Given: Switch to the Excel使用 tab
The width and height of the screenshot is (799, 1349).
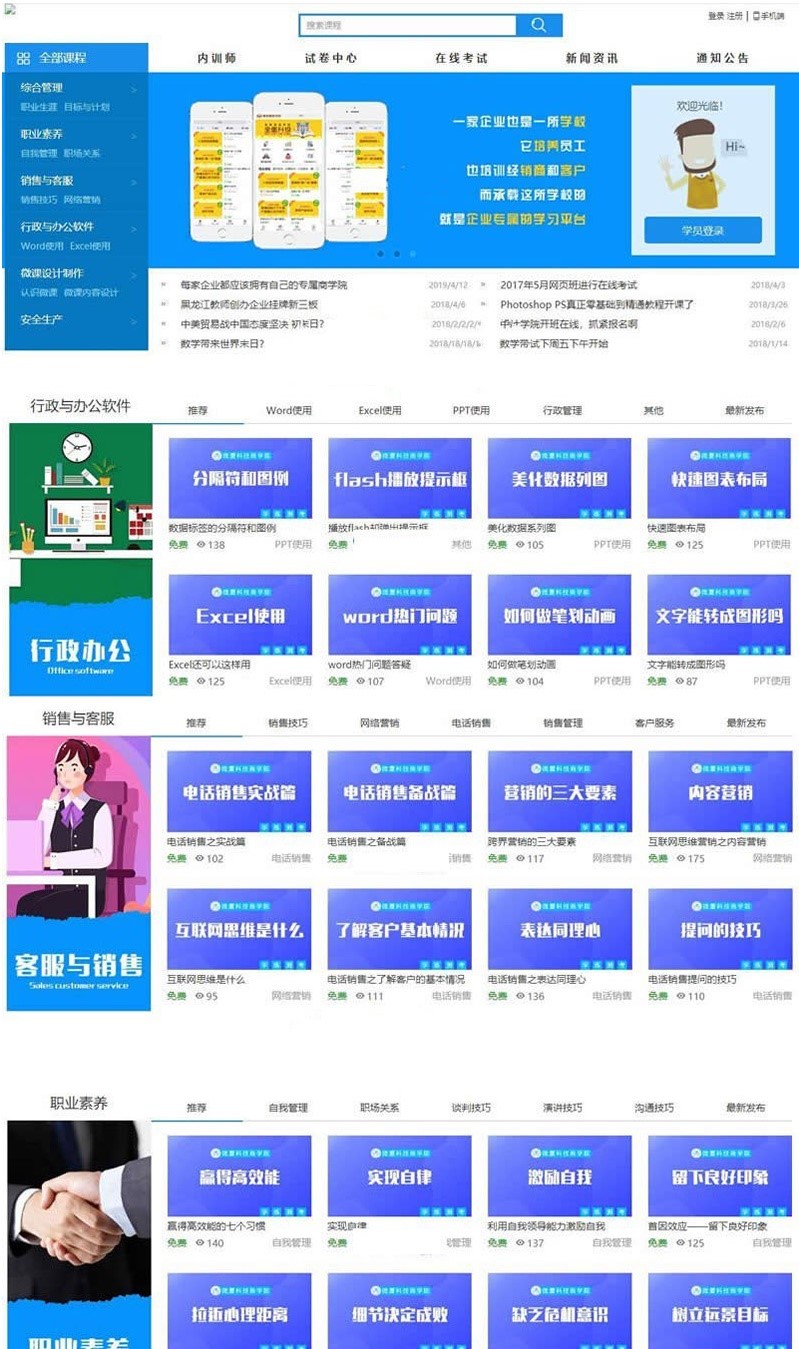Looking at the screenshot, I should coord(380,411).
